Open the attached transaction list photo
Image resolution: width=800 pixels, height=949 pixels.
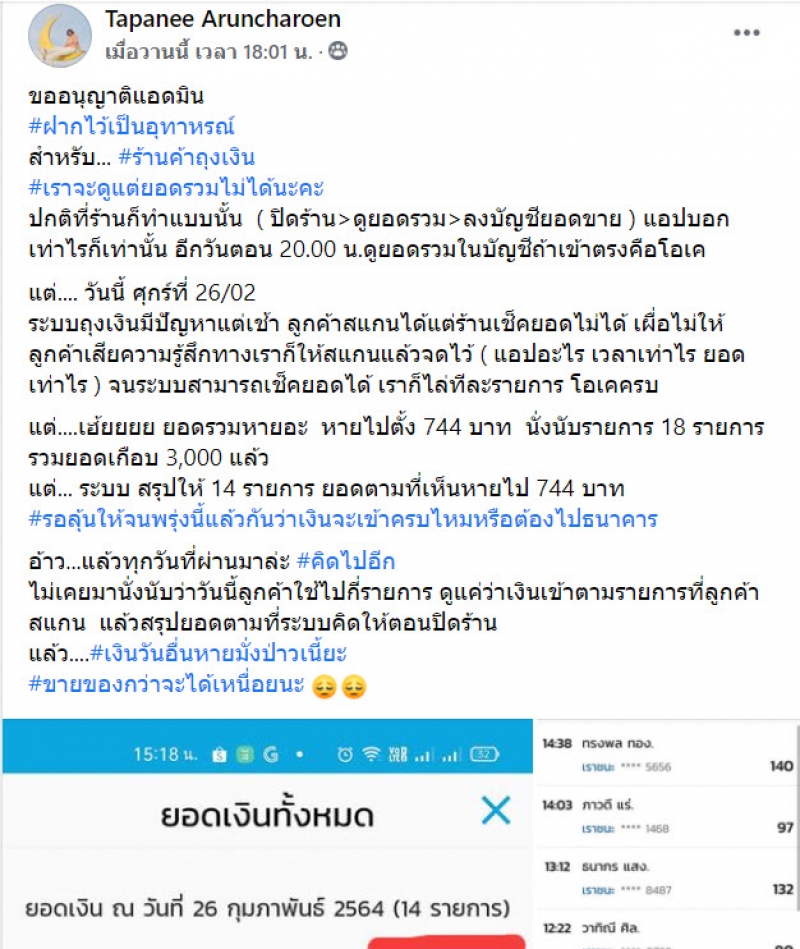point(668,835)
